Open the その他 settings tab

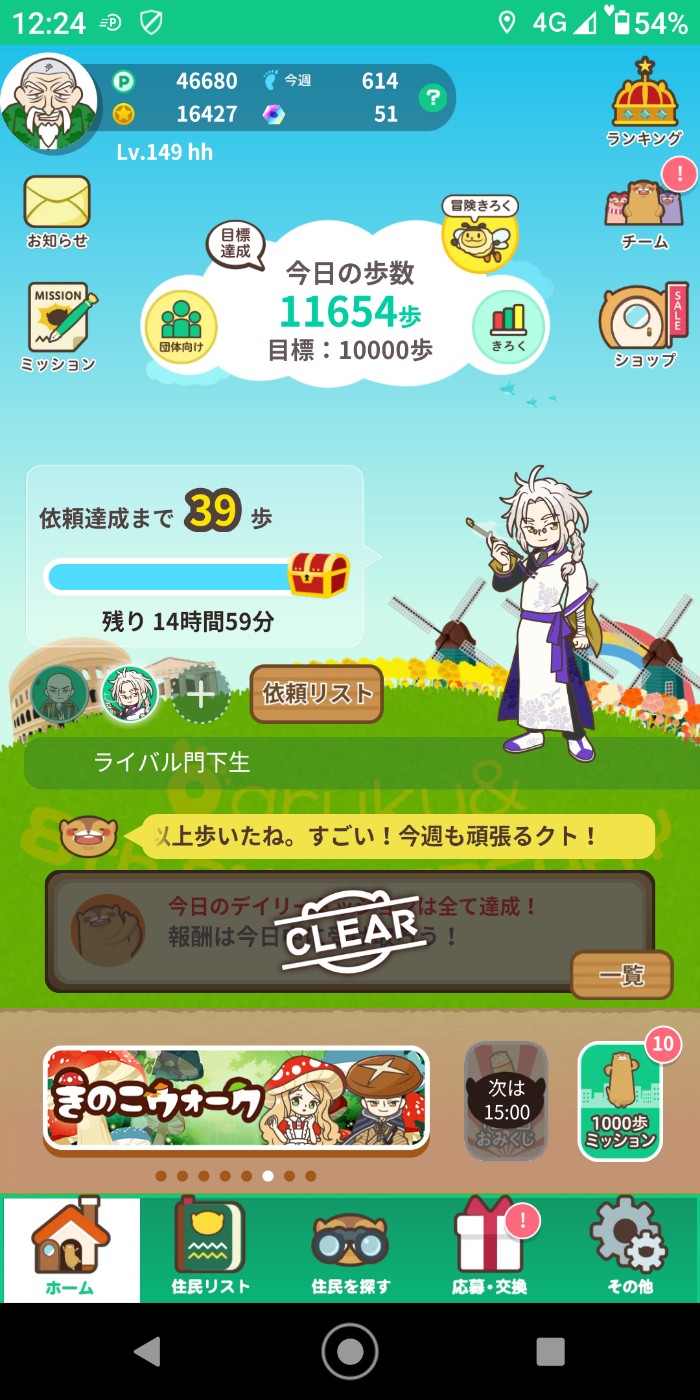[x=630, y=1248]
